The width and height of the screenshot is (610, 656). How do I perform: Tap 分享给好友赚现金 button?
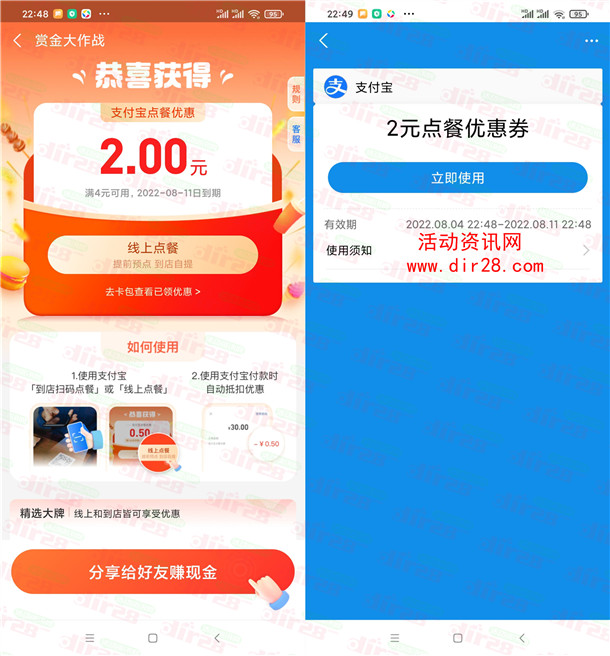(x=153, y=572)
